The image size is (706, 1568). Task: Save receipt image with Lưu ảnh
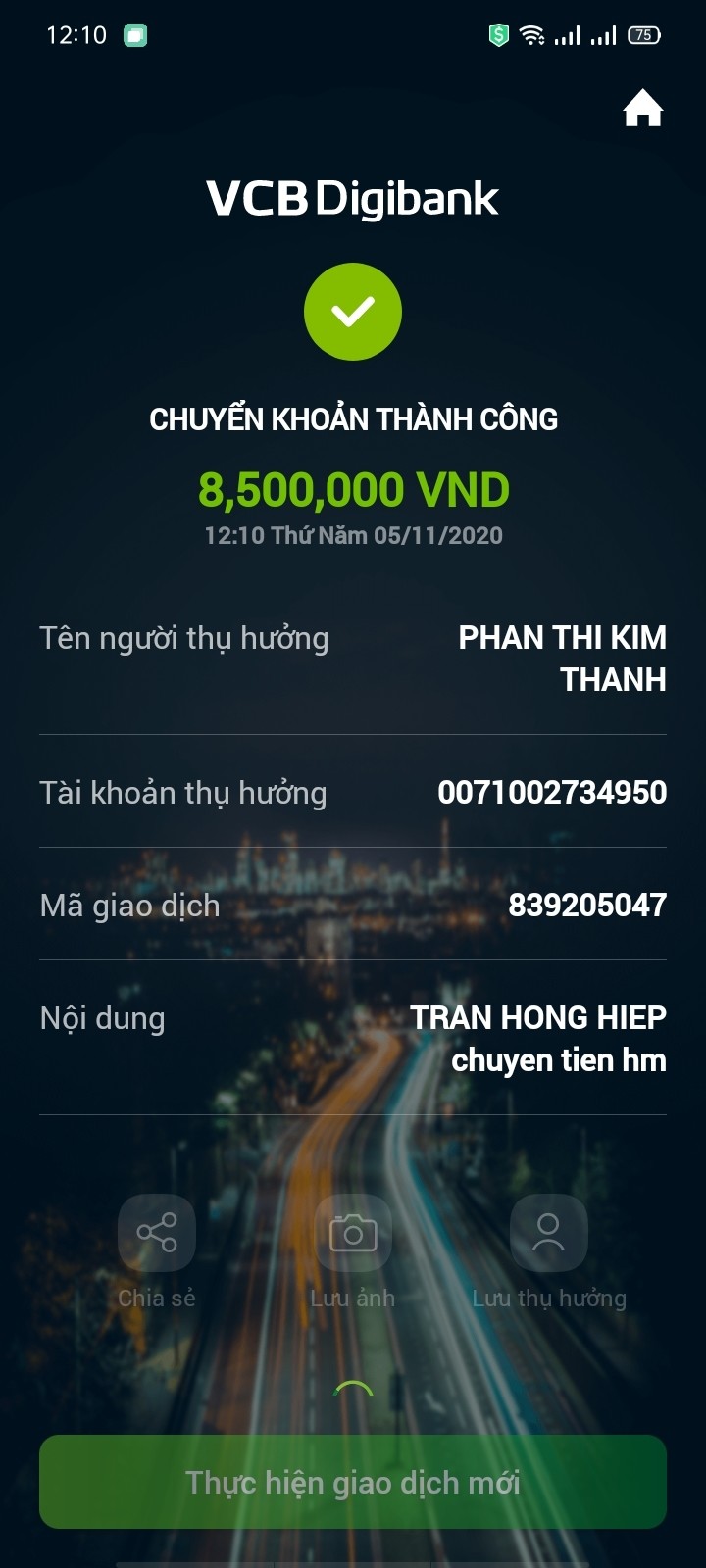click(x=353, y=1233)
